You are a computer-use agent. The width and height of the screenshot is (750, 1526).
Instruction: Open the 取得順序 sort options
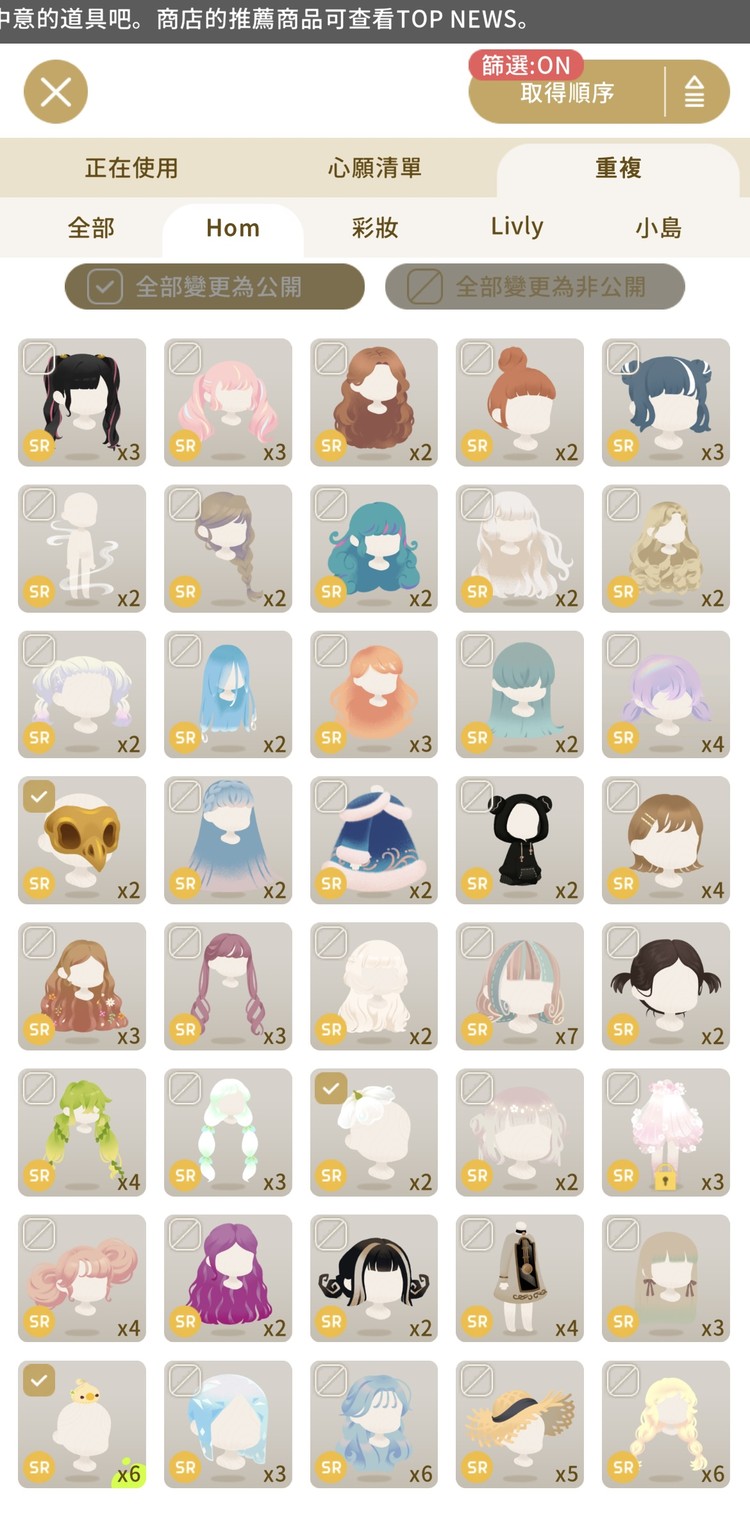567,93
